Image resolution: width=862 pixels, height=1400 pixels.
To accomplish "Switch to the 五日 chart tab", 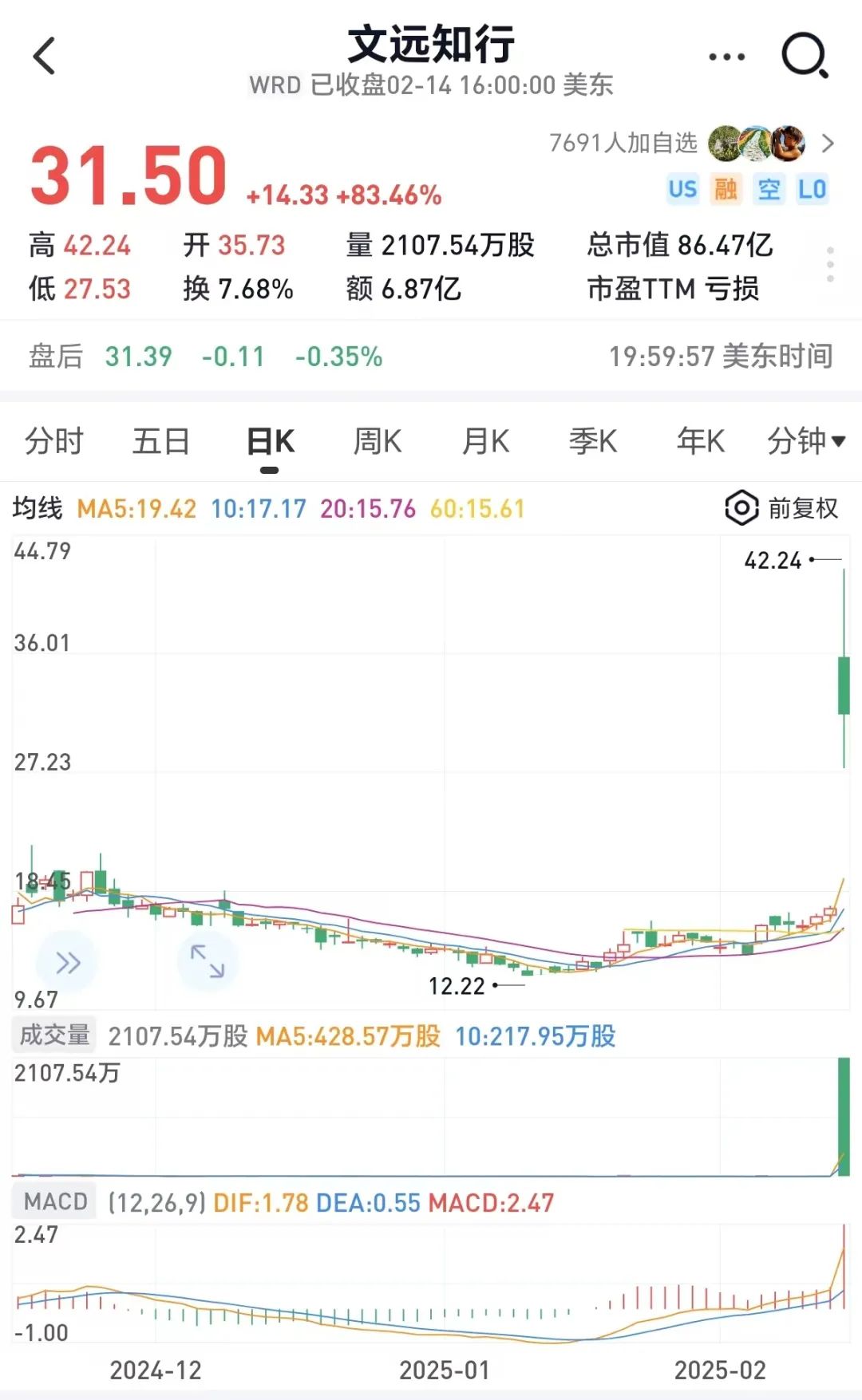I will coord(161,441).
